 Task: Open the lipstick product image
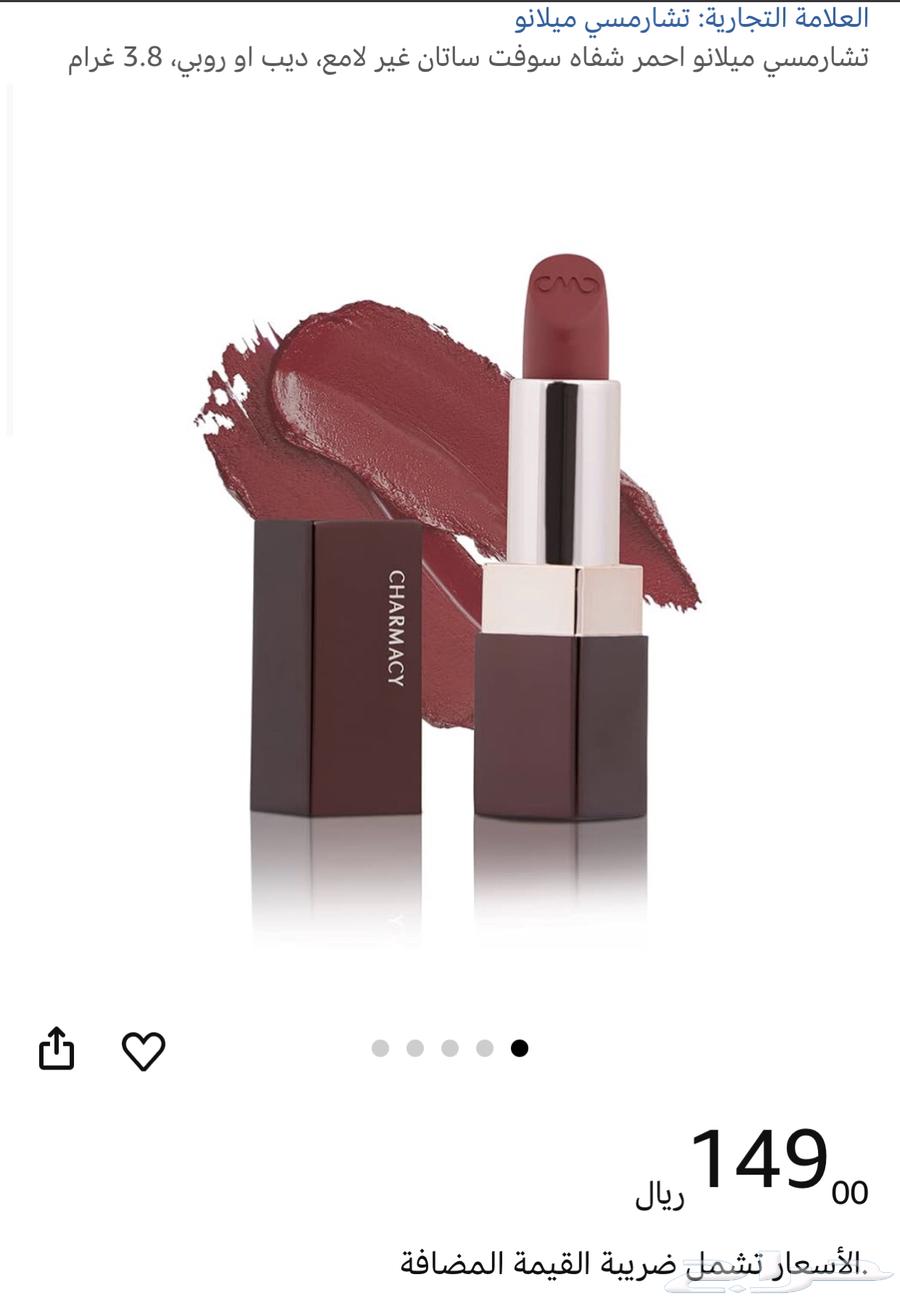[x=450, y=560]
